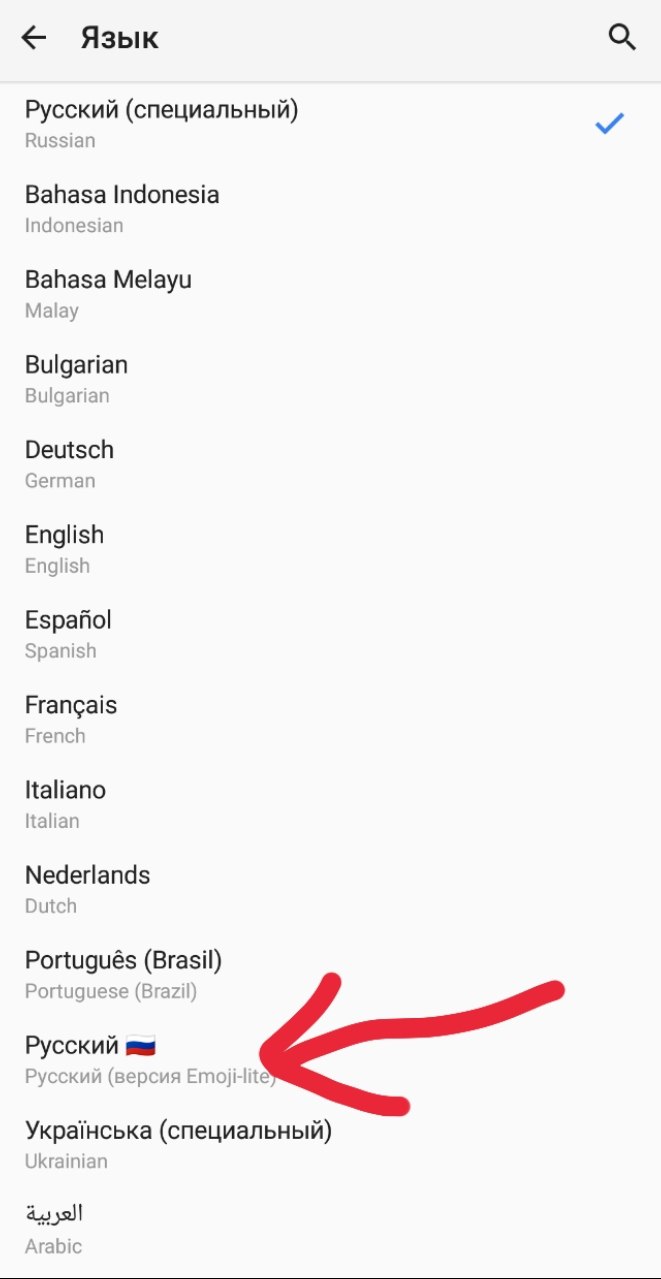Viewport: 661px width, 1279px height.
Task: Choose Bahasa Indonesia language
Action: (x=330, y=209)
